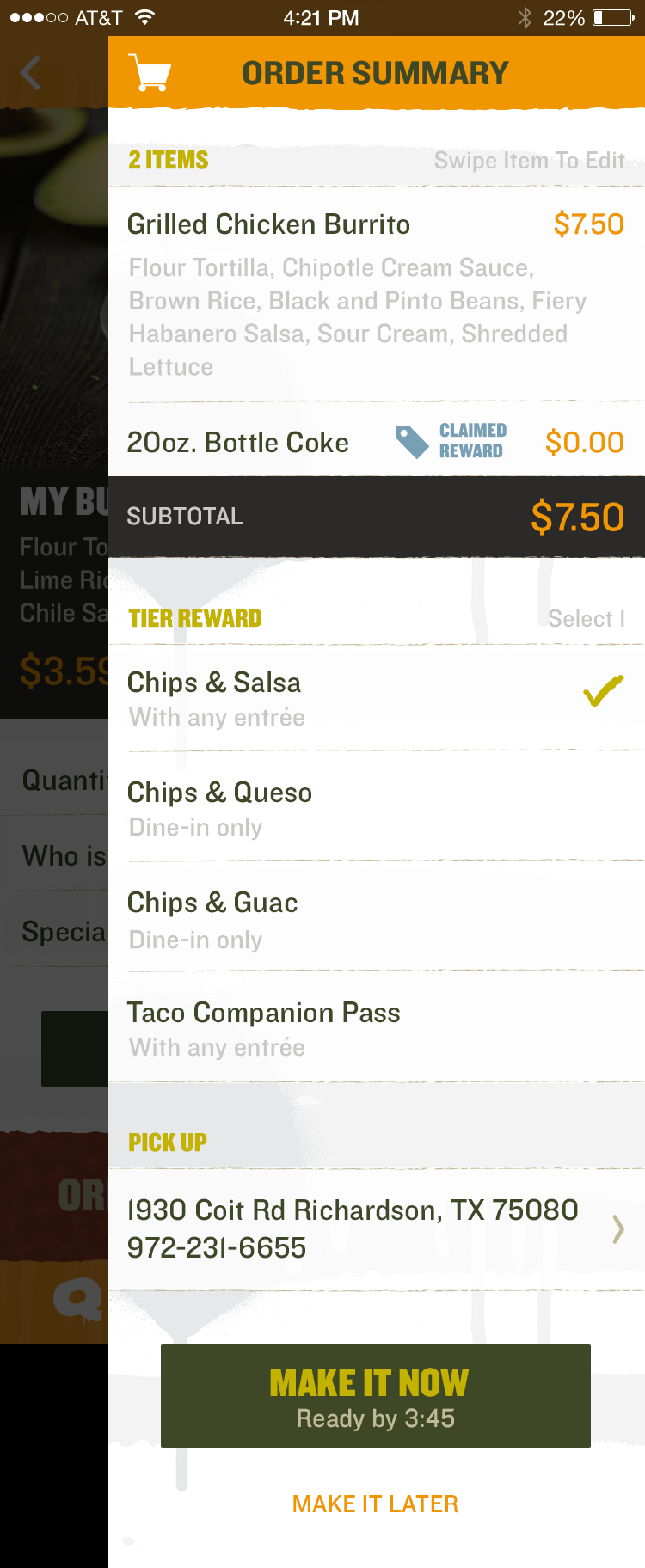The image size is (645, 1568).
Task: Open the Grilled Chicken Burrito item
Action: 377,294
